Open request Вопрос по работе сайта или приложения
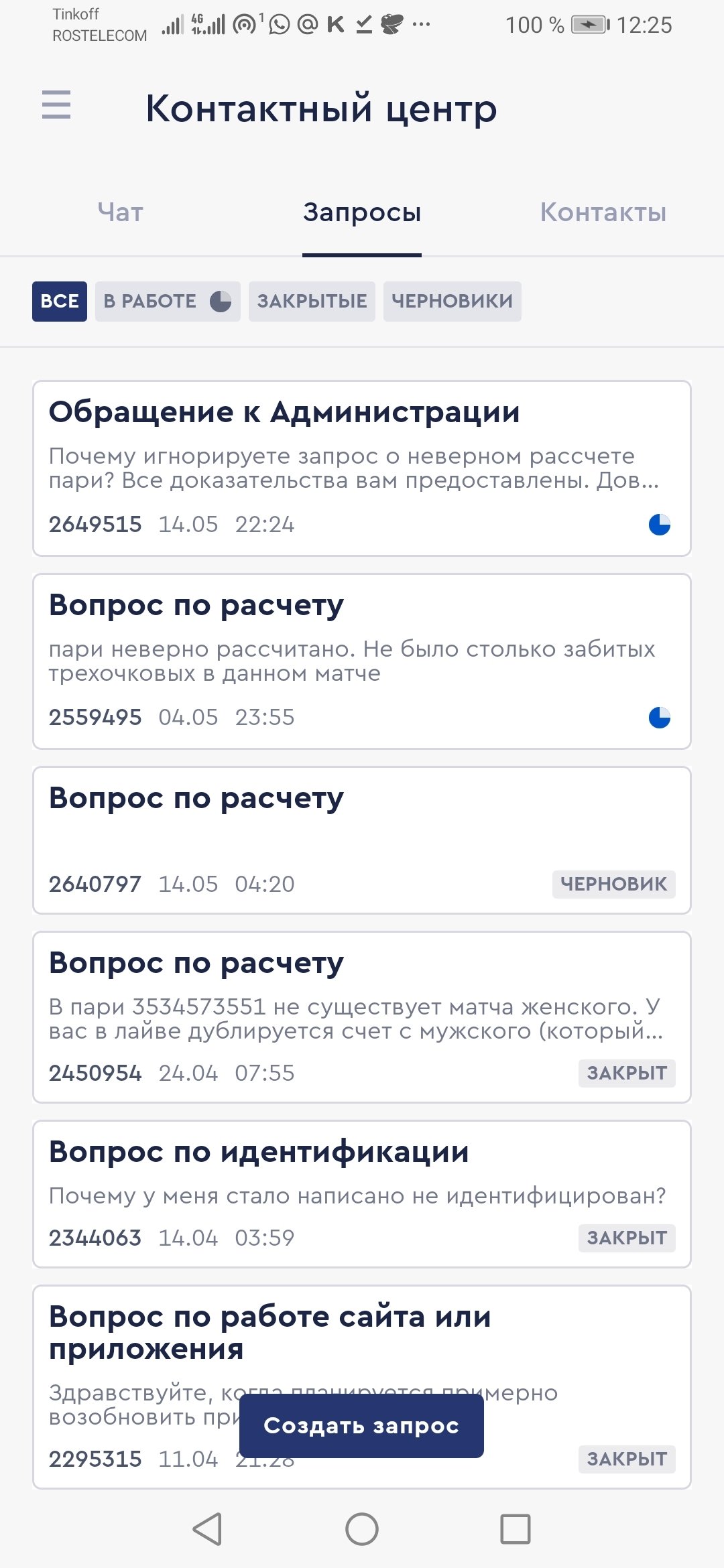 pyautogui.click(x=362, y=1333)
